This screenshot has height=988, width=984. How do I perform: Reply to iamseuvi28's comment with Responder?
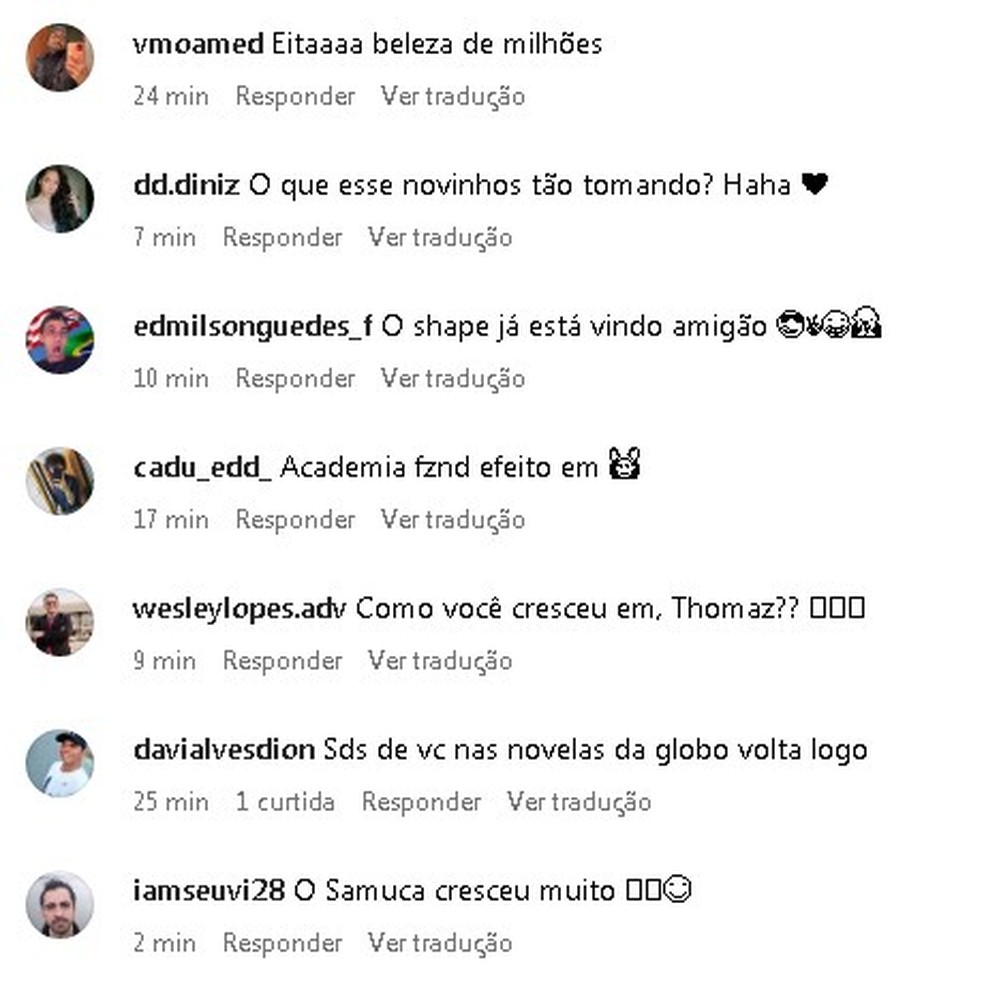pyautogui.click(x=282, y=943)
